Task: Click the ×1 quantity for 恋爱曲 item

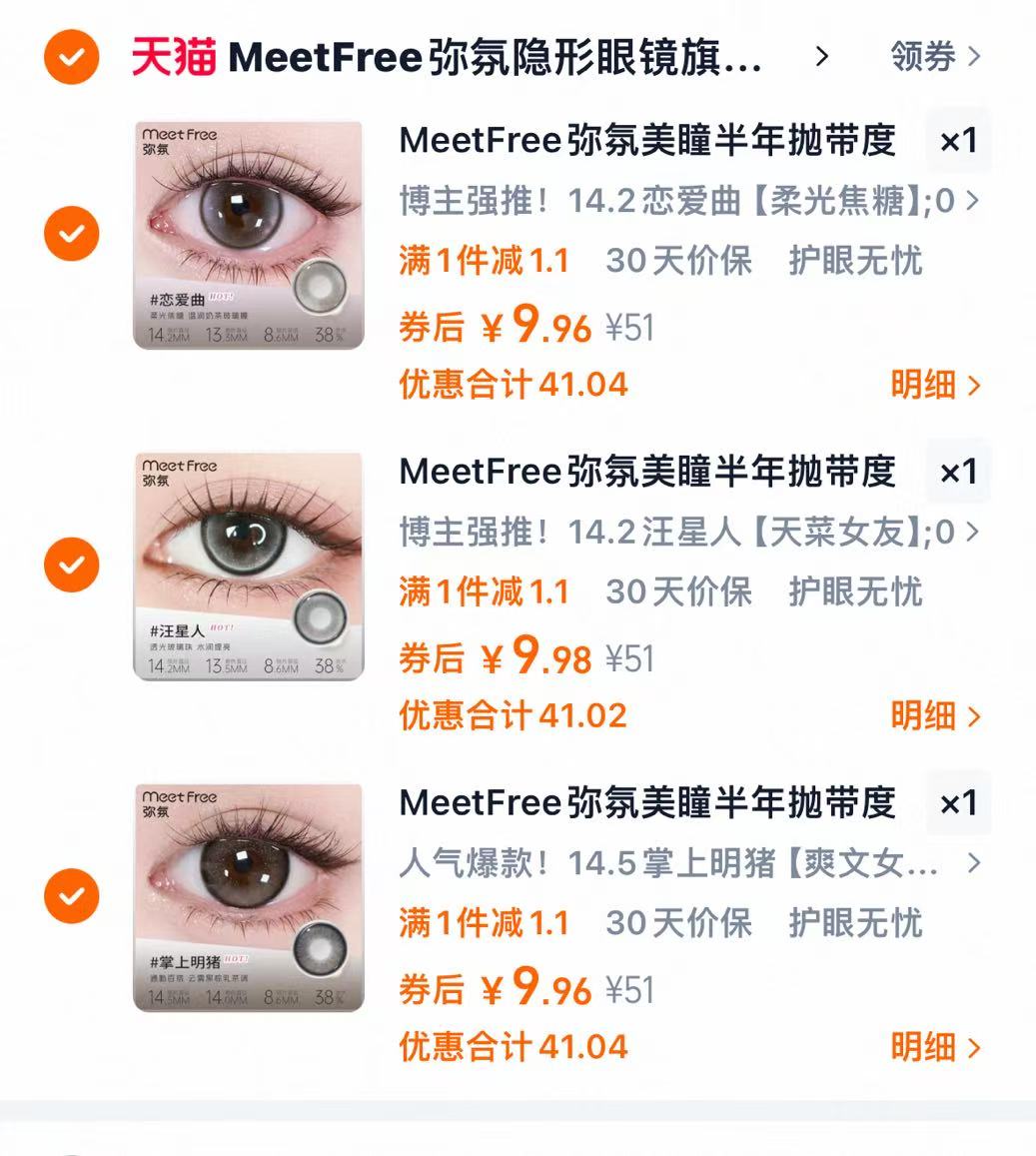Action: (957, 142)
